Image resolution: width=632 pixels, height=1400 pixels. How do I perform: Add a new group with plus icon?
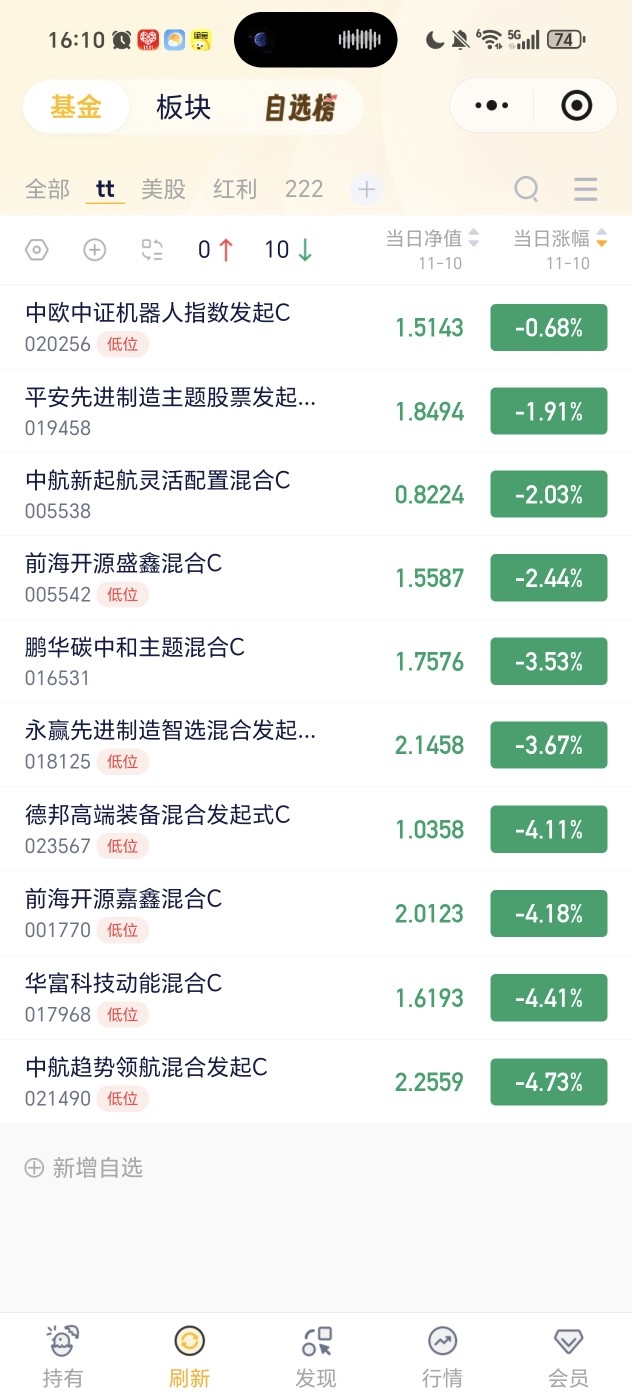click(366, 189)
